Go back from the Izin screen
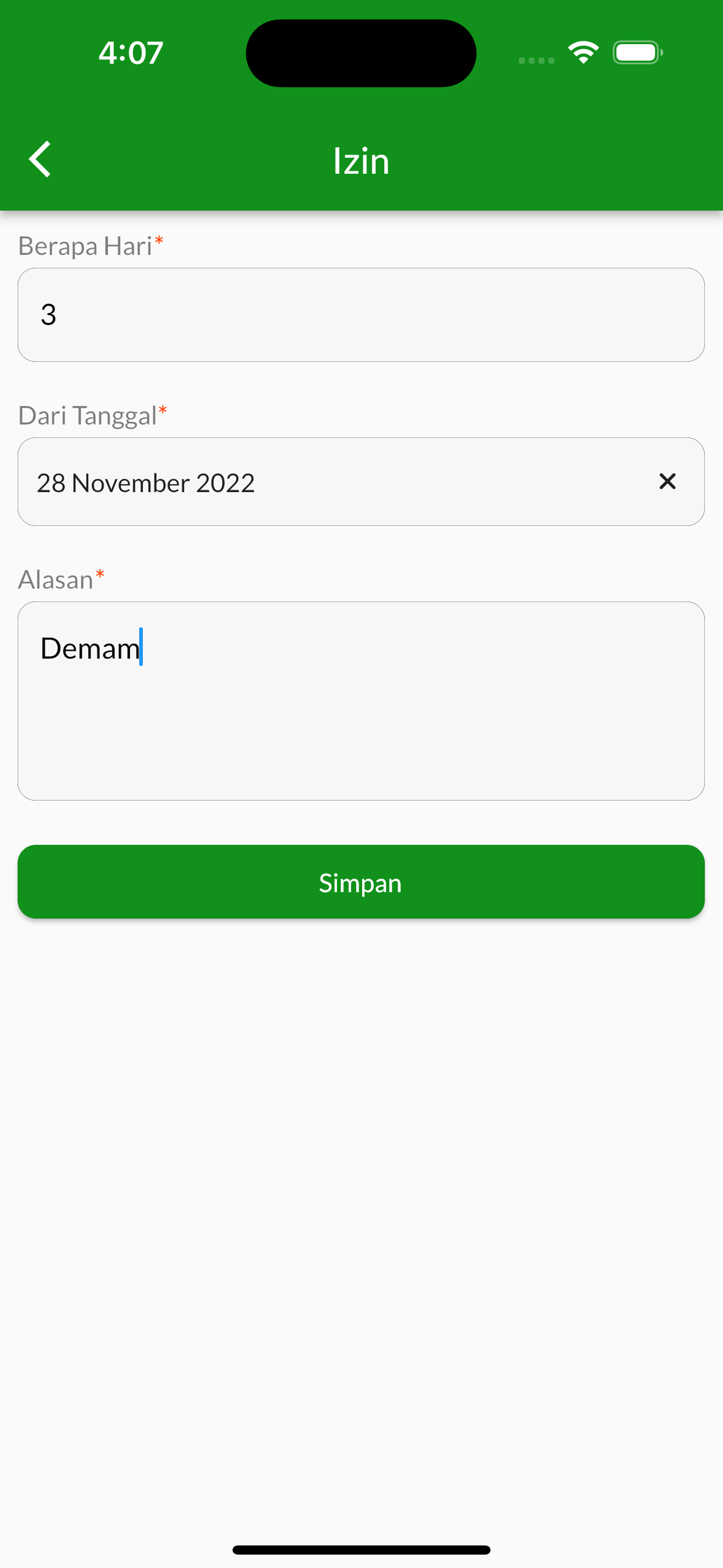 point(40,159)
